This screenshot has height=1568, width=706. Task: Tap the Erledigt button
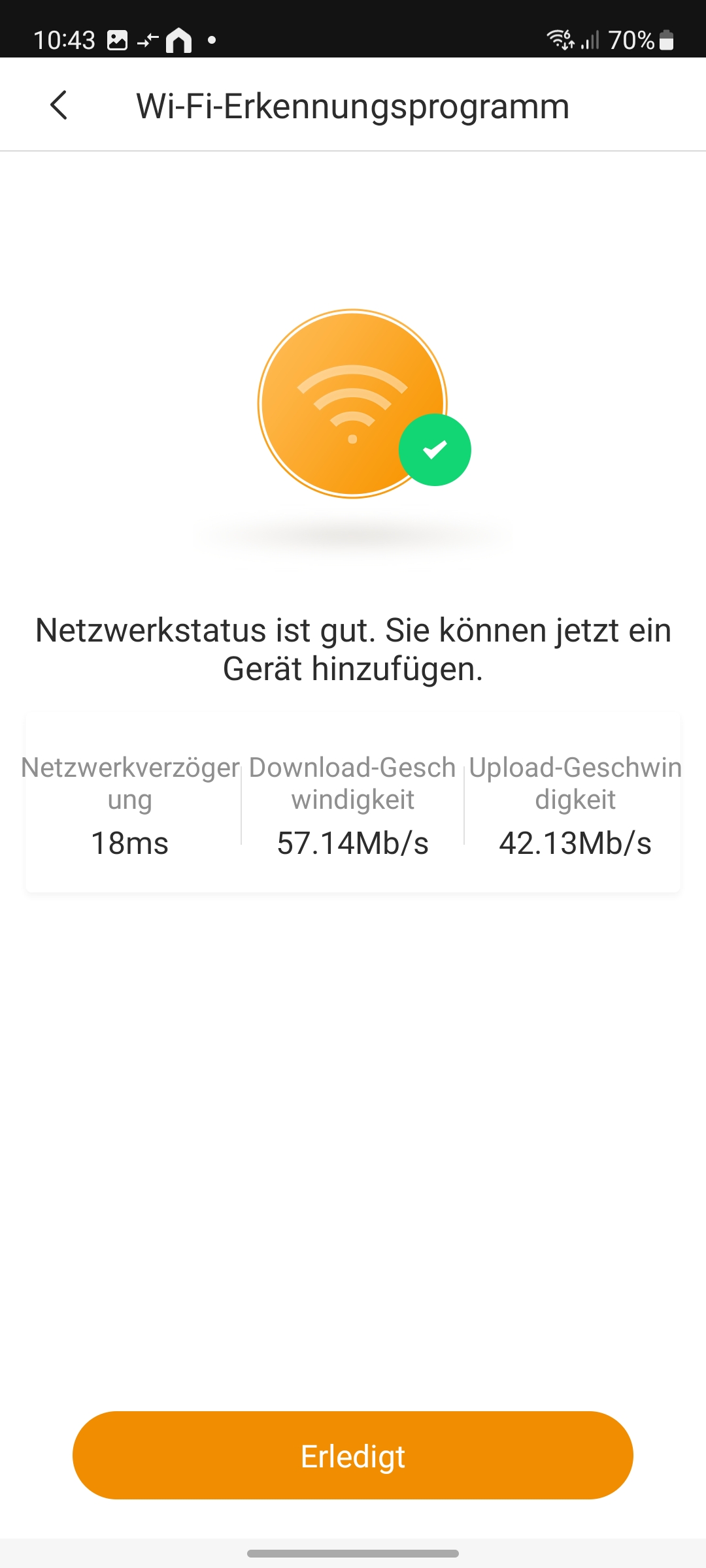(x=353, y=1456)
